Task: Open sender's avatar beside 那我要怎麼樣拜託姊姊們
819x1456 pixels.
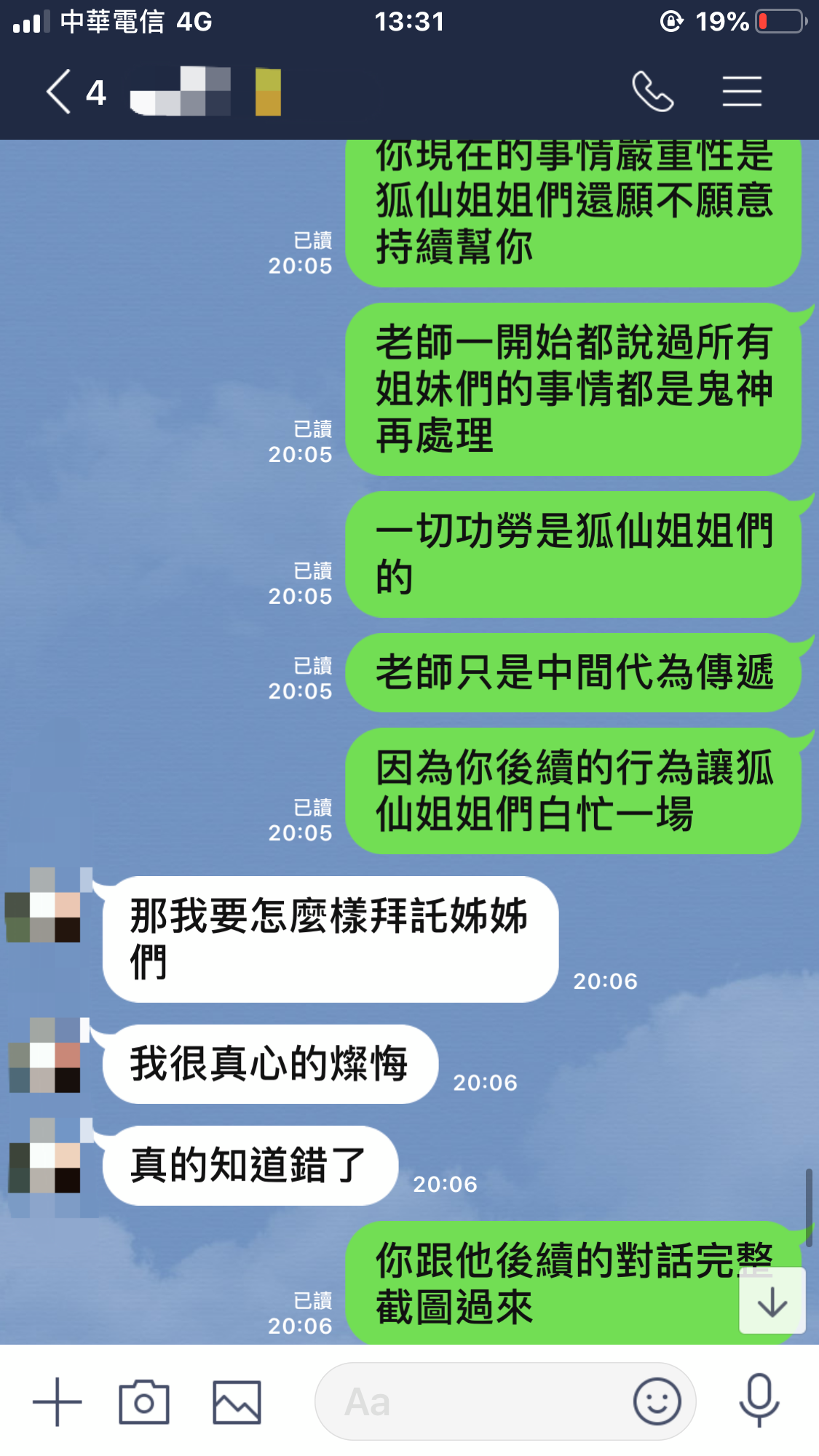Action: tap(44, 905)
